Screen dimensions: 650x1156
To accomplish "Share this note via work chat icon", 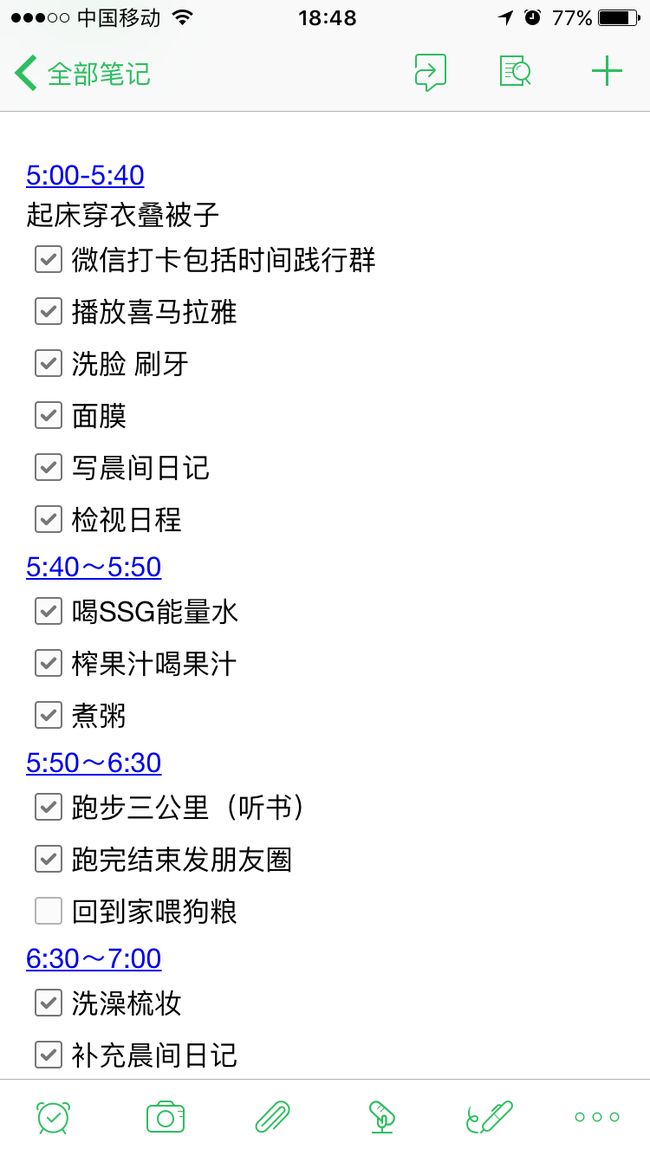I will pos(430,72).
